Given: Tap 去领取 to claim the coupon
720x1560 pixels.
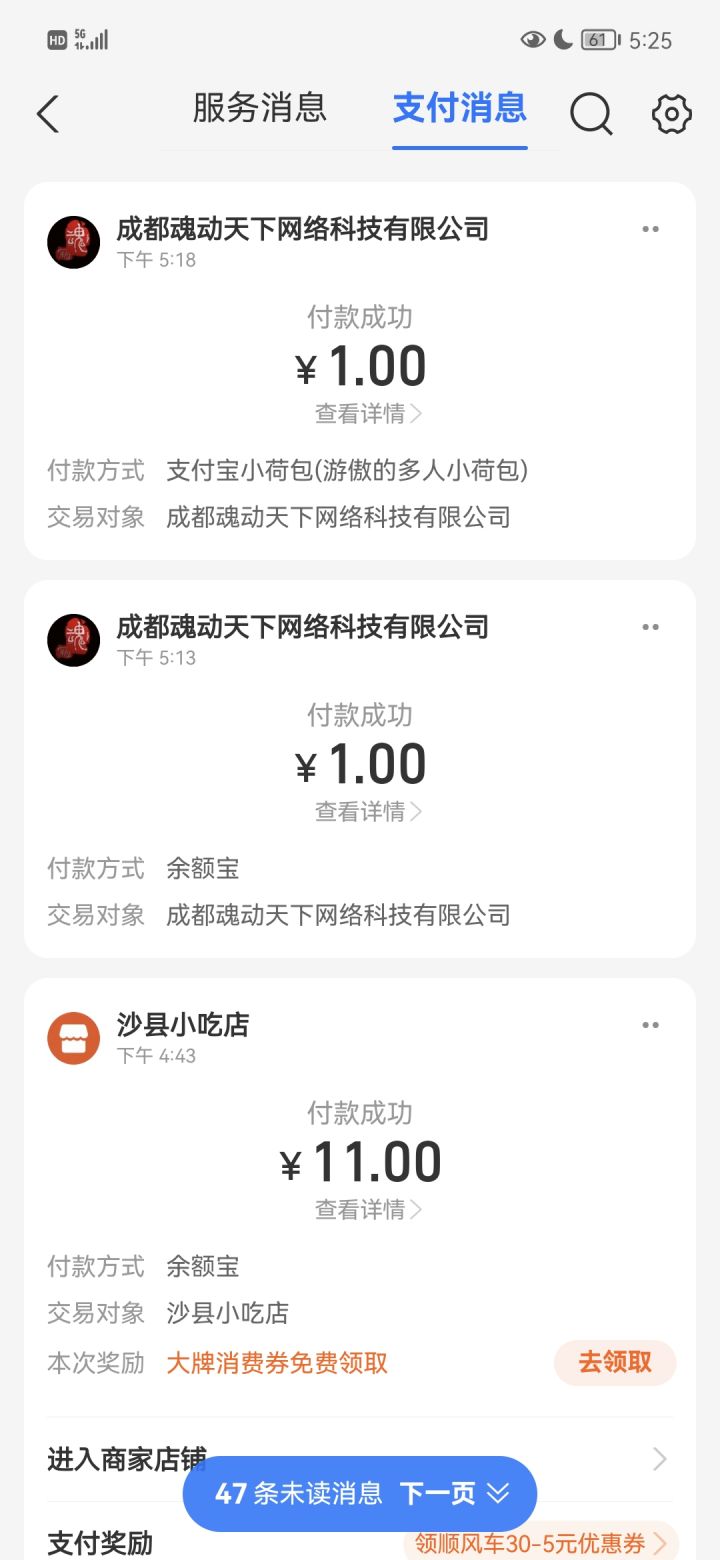Looking at the screenshot, I should [615, 1362].
